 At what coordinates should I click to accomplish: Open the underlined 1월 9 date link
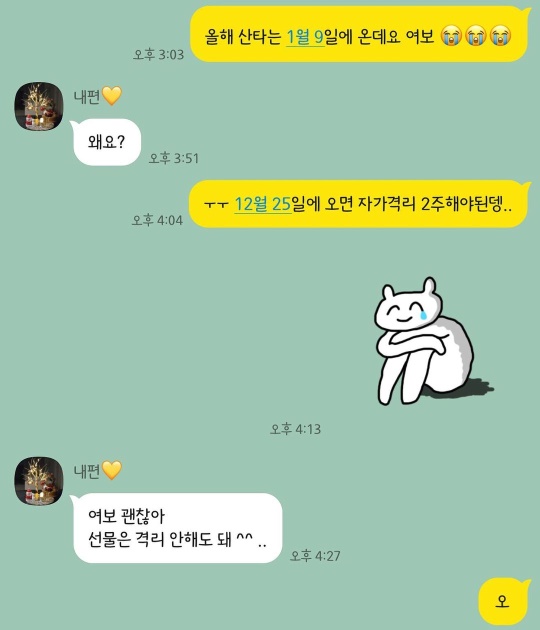(305, 37)
